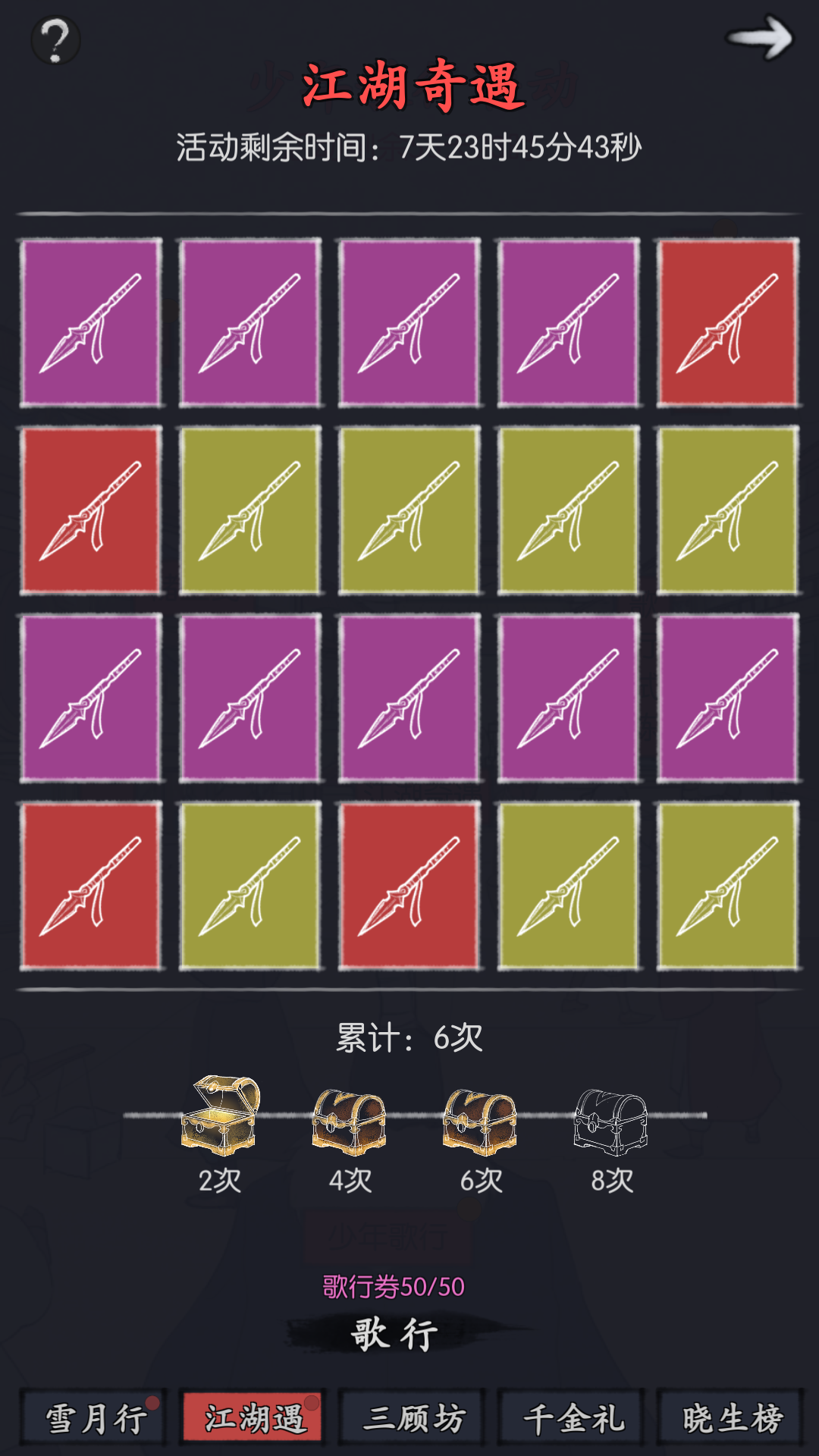Screen dimensions: 819x1456
Task: Tap the 歌行 button
Action: point(394,1333)
